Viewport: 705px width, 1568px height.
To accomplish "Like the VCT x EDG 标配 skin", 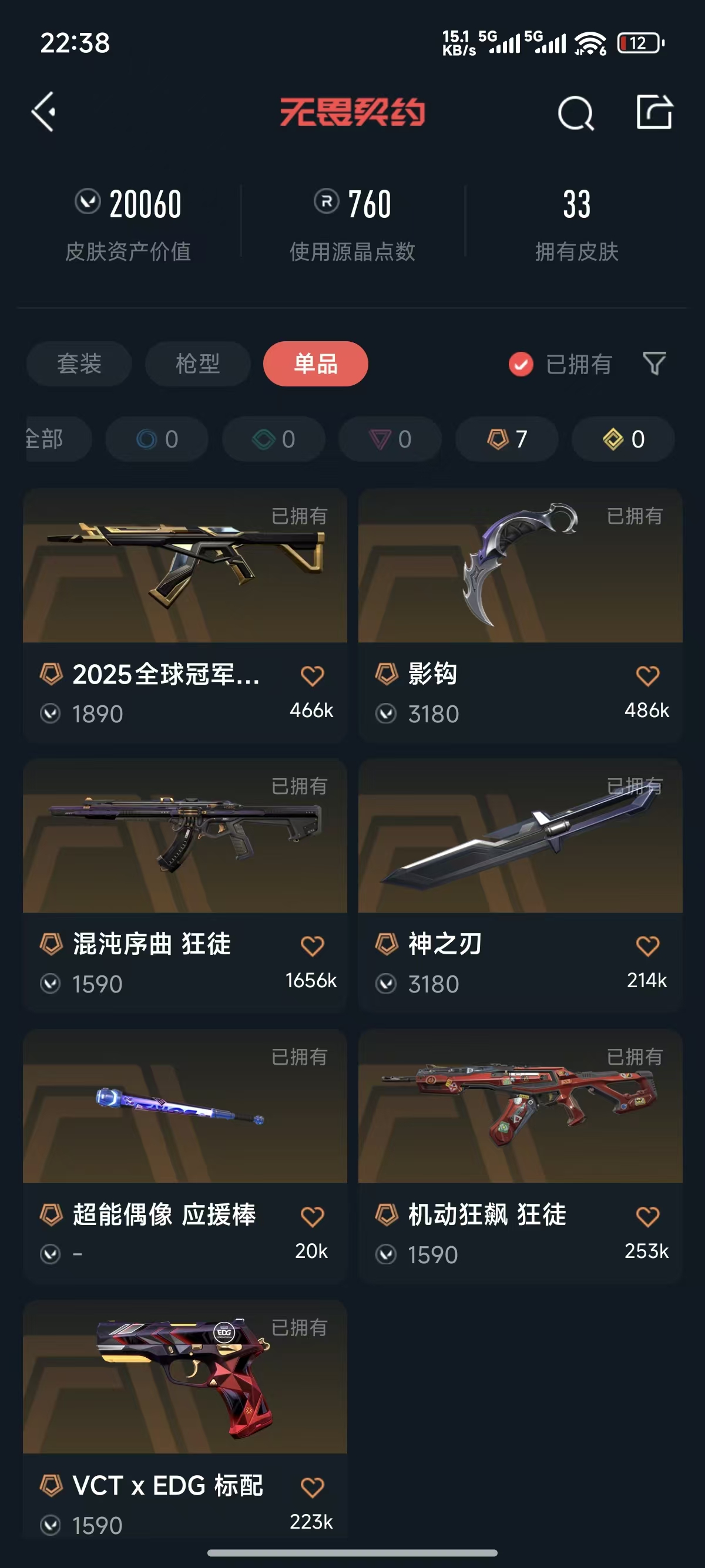I will click(x=312, y=1487).
